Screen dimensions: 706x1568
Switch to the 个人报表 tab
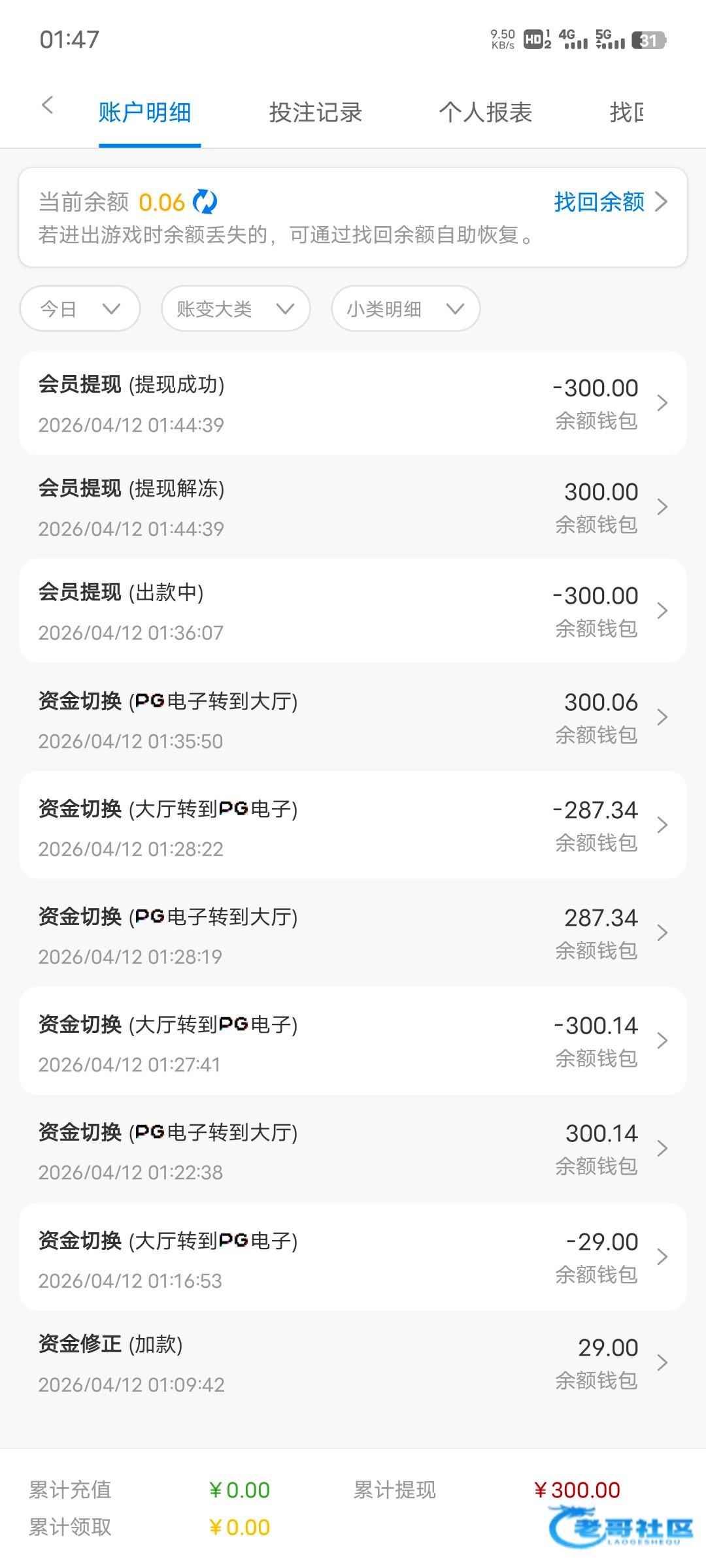pyautogui.click(x=486, y=112)
